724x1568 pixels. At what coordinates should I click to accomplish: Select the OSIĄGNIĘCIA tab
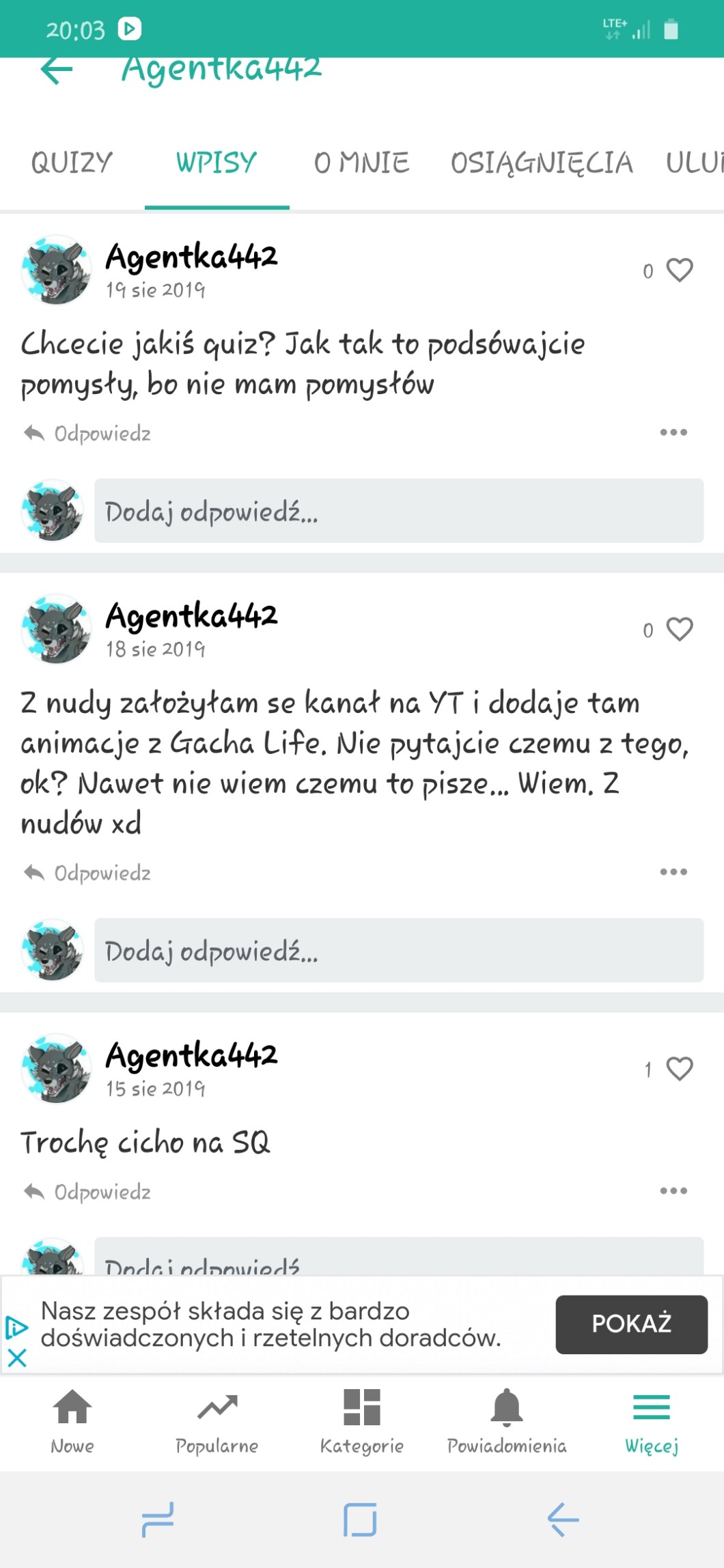542,163
